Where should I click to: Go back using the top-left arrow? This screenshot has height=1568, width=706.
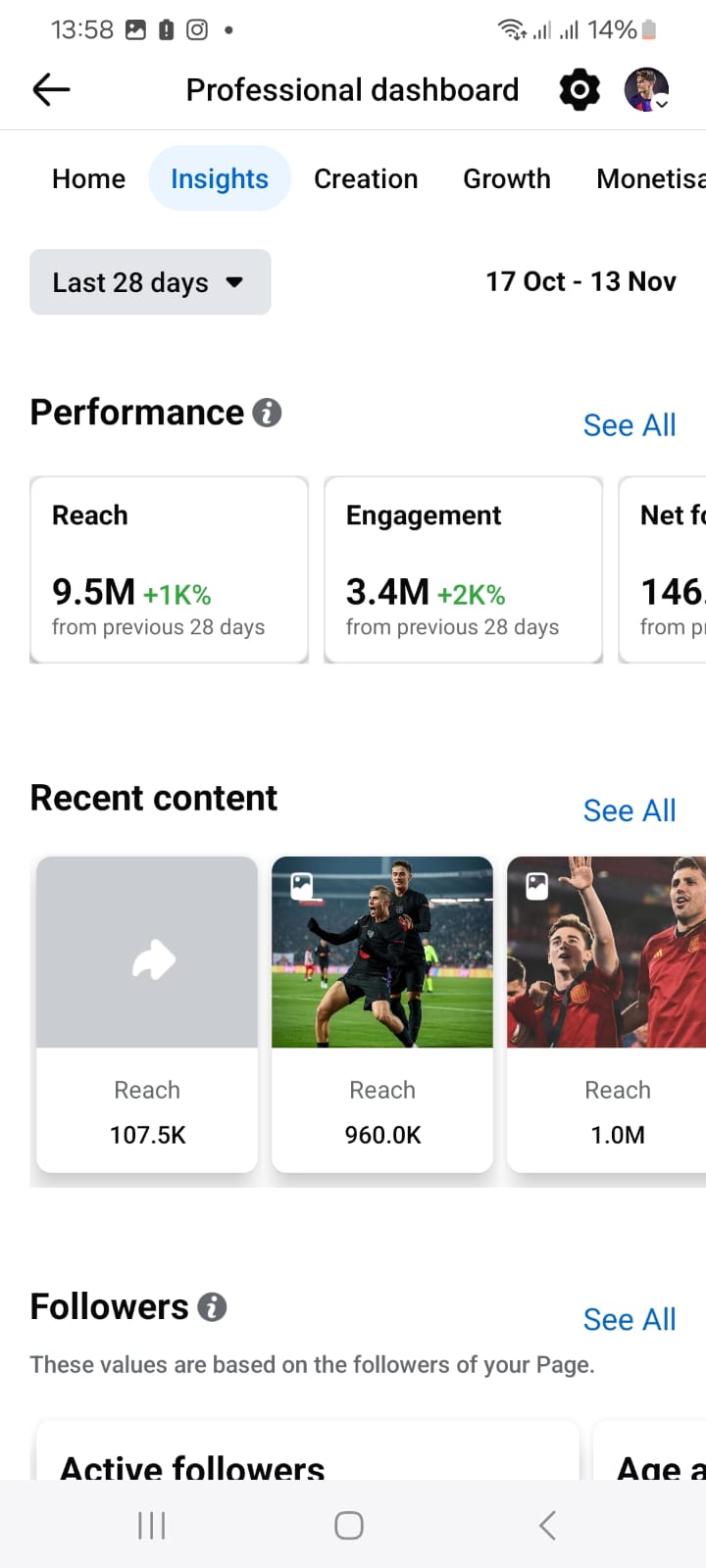(51, 90)
